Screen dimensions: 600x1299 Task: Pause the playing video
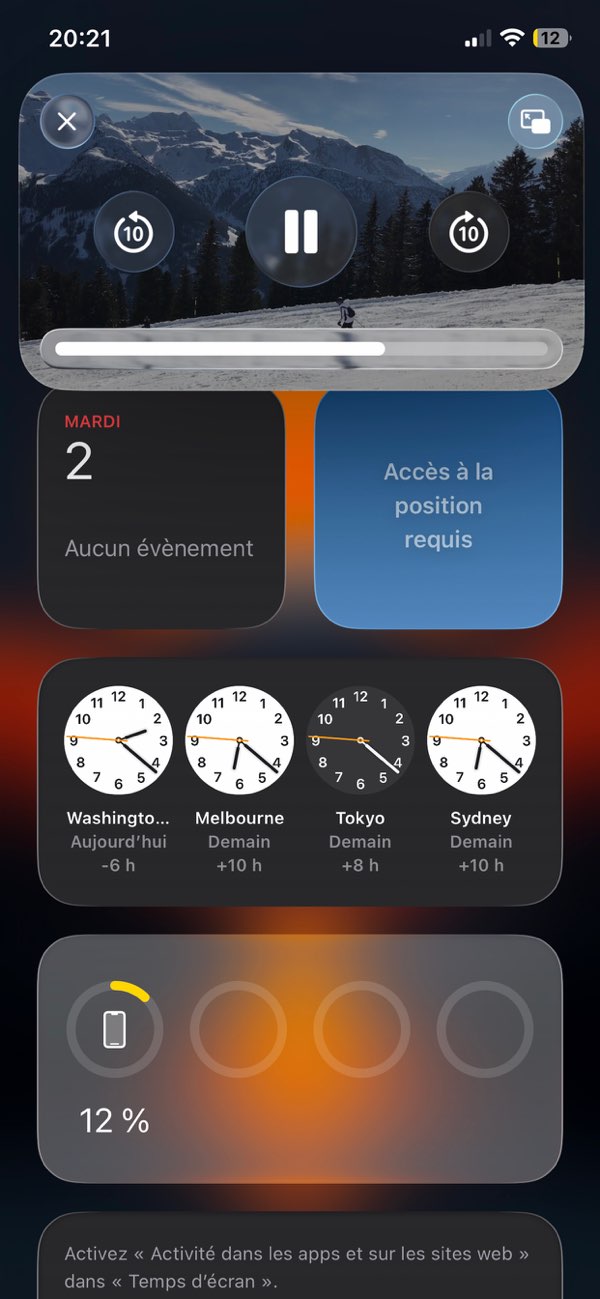click(x=301, y=232)
